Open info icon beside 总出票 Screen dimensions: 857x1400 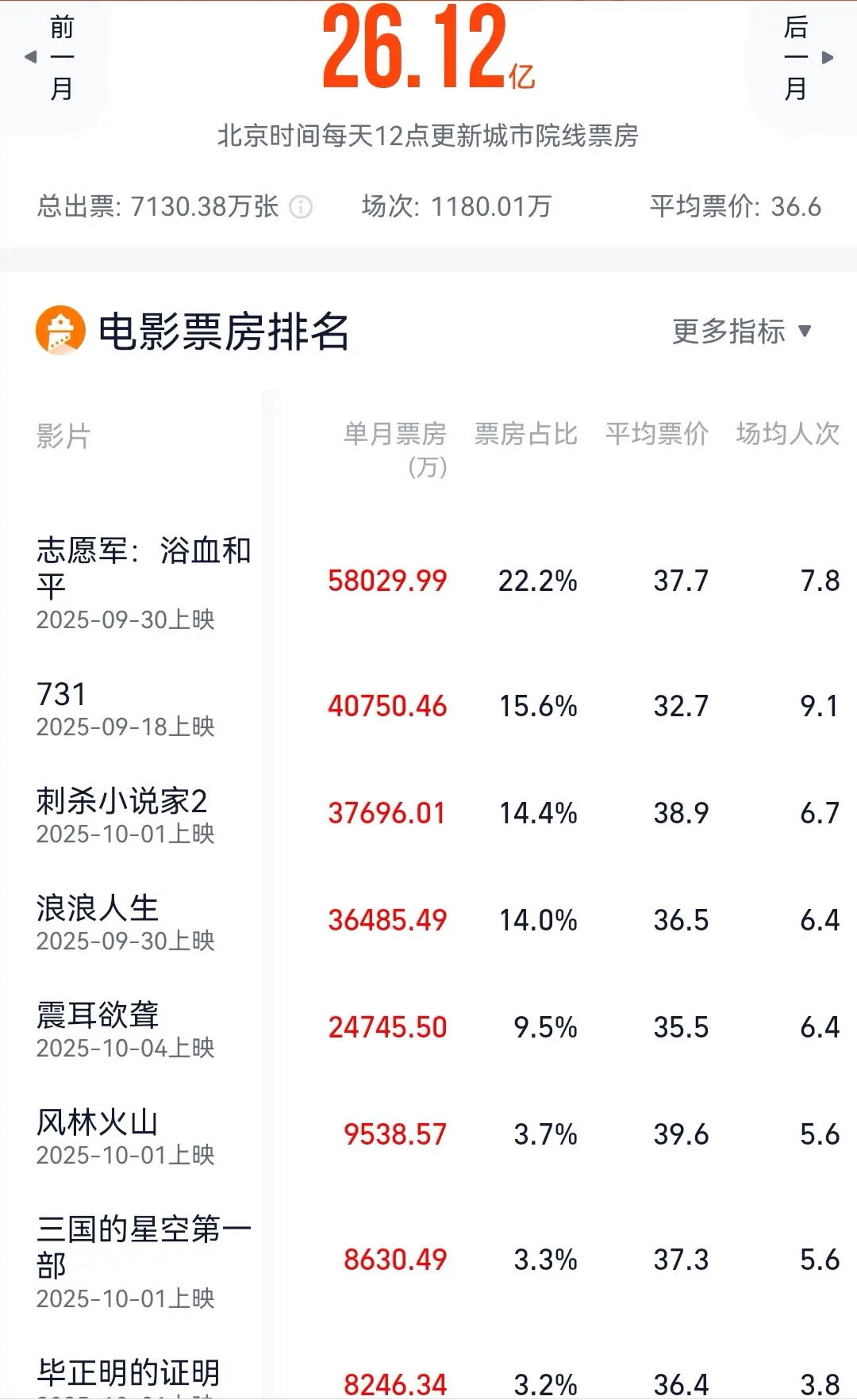click(301, 207)
